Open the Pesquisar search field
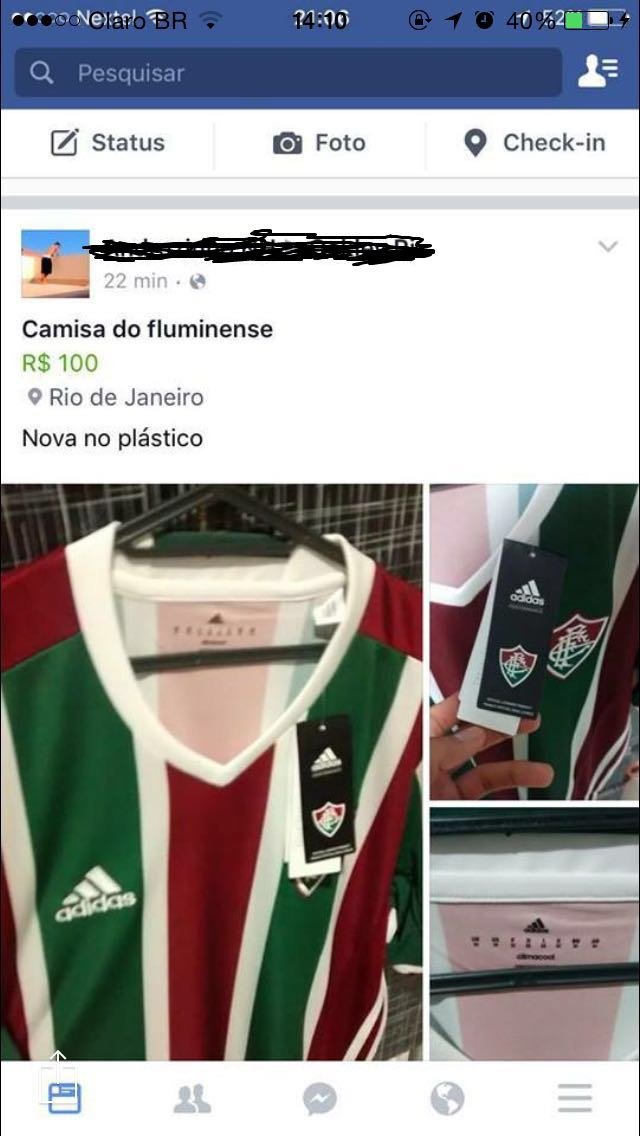This screenshot has width=640, height=1136. point(288,72)
